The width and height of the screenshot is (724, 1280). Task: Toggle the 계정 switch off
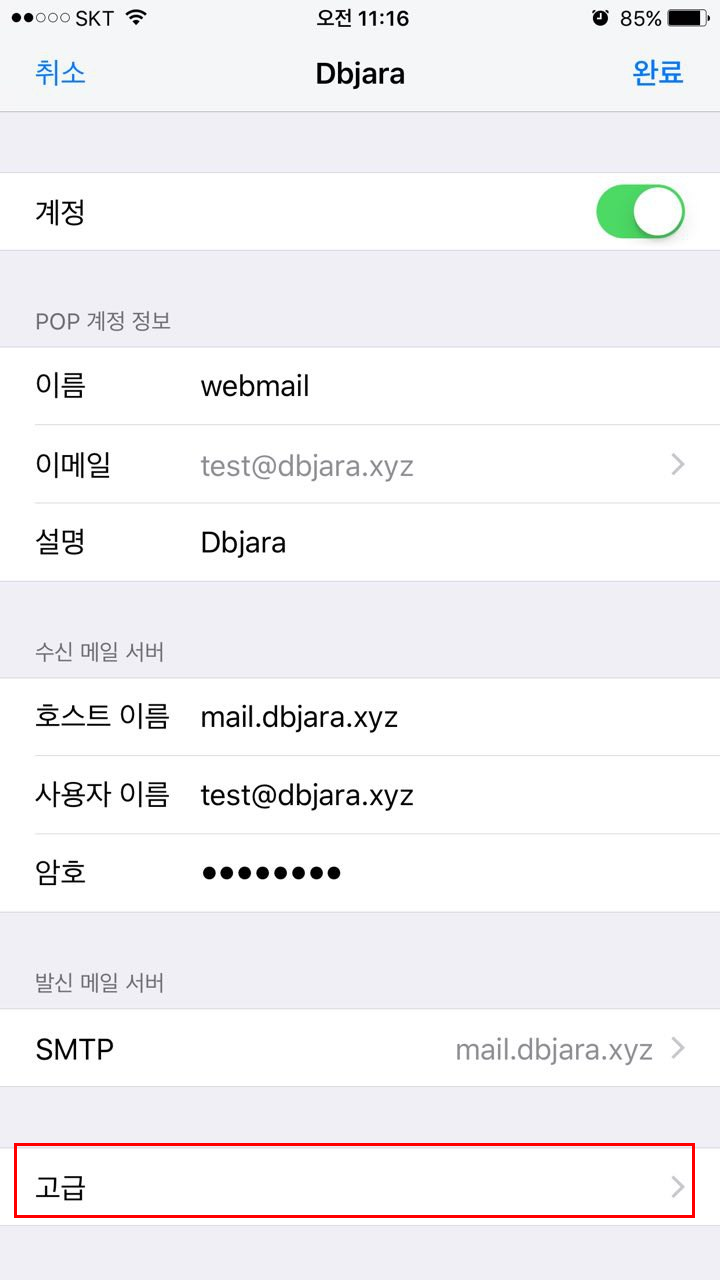click(640, 211)
